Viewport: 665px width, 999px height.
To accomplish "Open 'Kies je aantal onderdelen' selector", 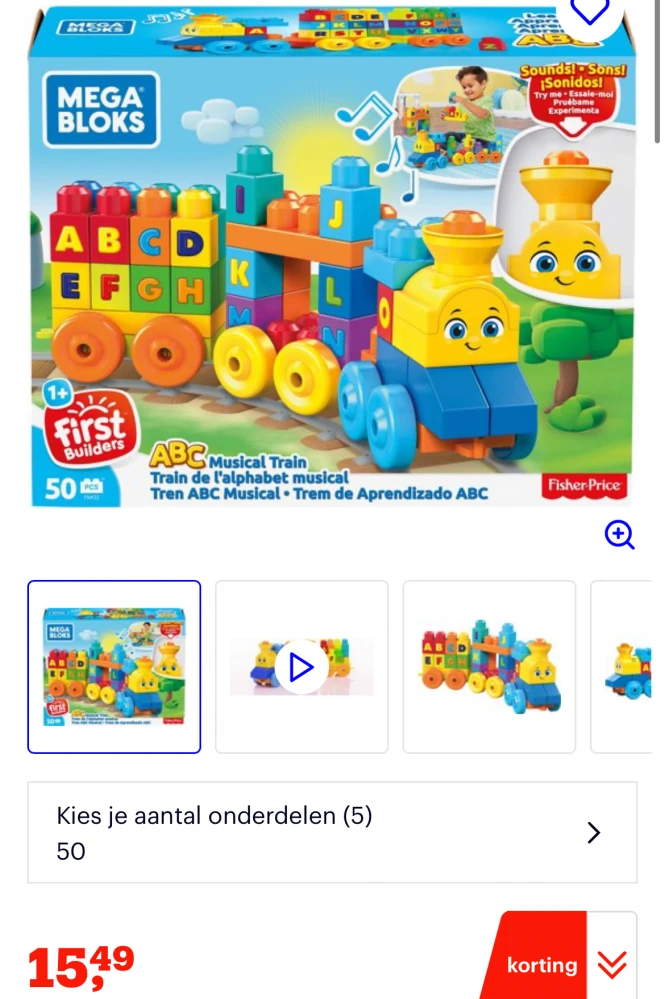I will [332, 832].
